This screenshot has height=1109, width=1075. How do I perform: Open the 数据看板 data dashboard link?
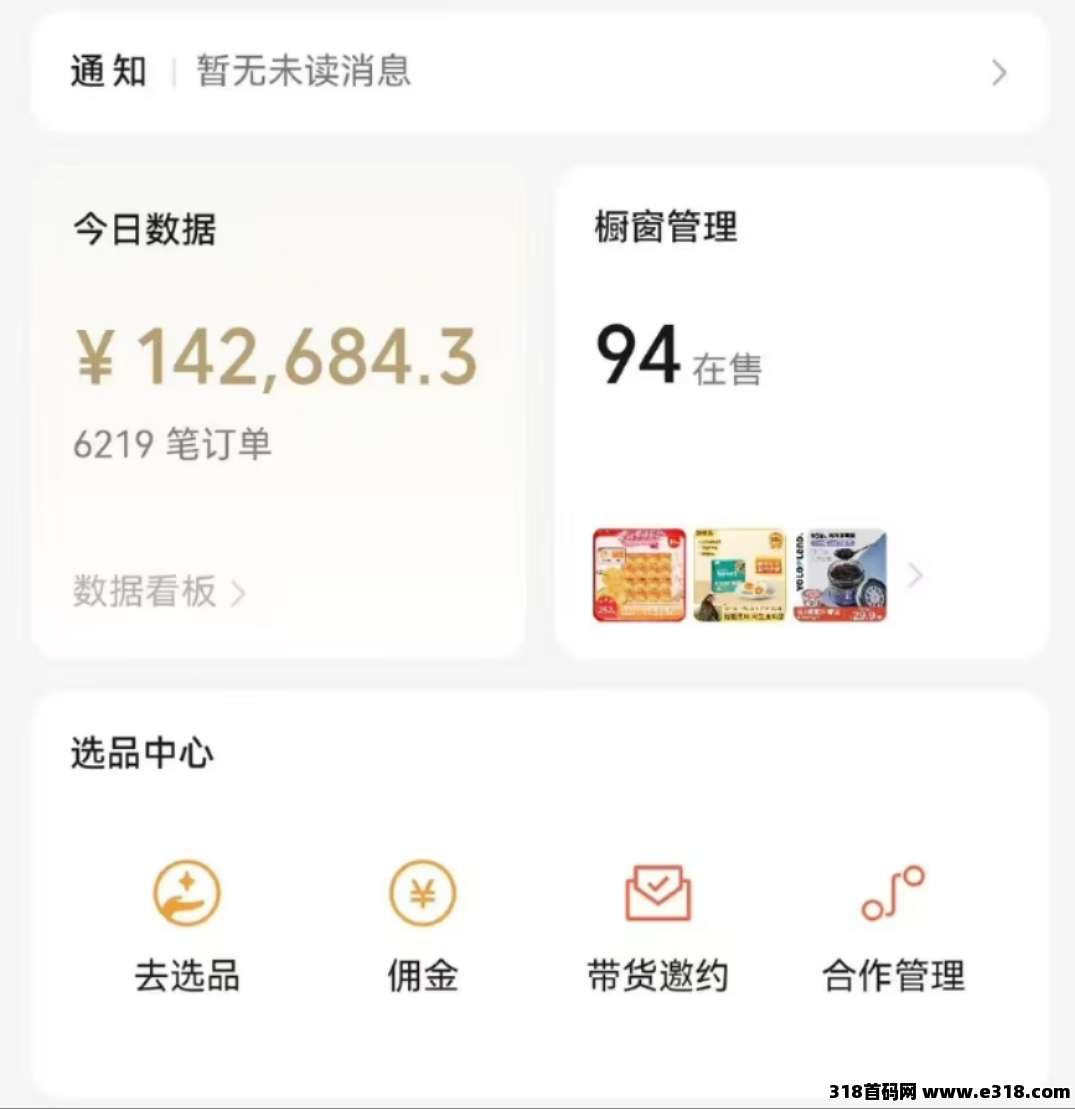pyautogui.click(x=158, y=592)
